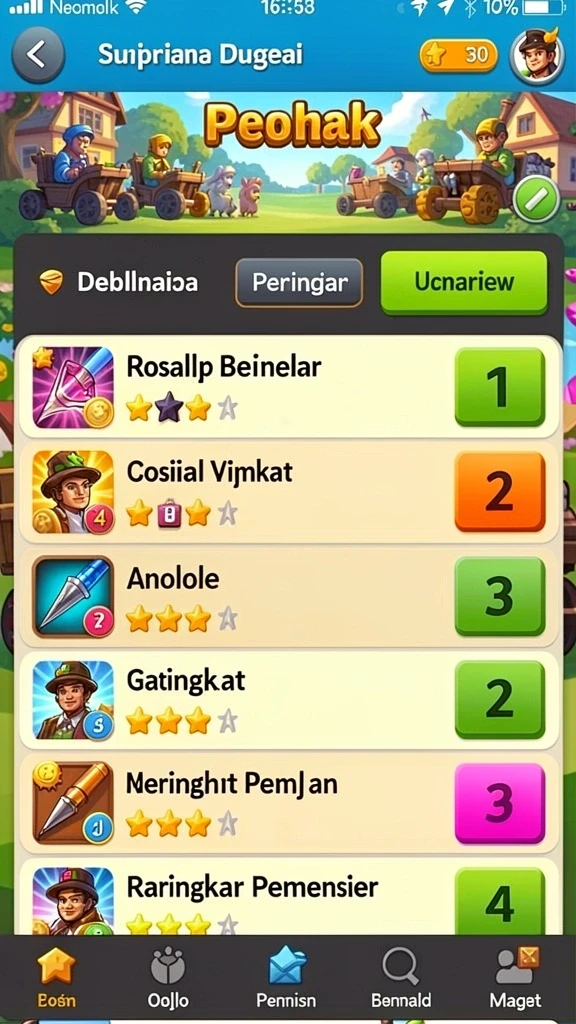576x1024 pixels.
Task: Go back using the top-left arrow
Action: tap(38, 56)
